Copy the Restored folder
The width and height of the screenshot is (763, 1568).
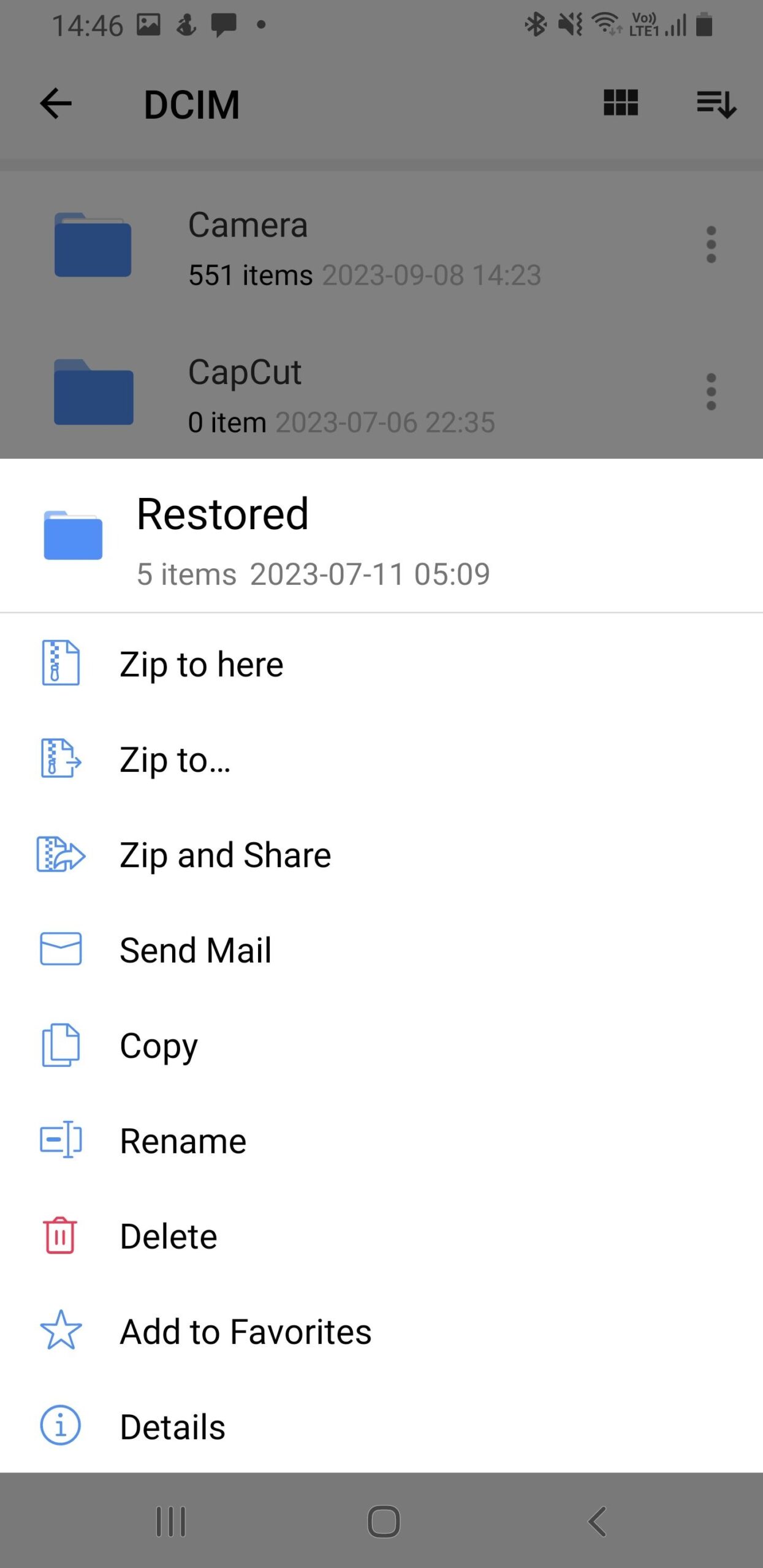tap(381, 1046)
